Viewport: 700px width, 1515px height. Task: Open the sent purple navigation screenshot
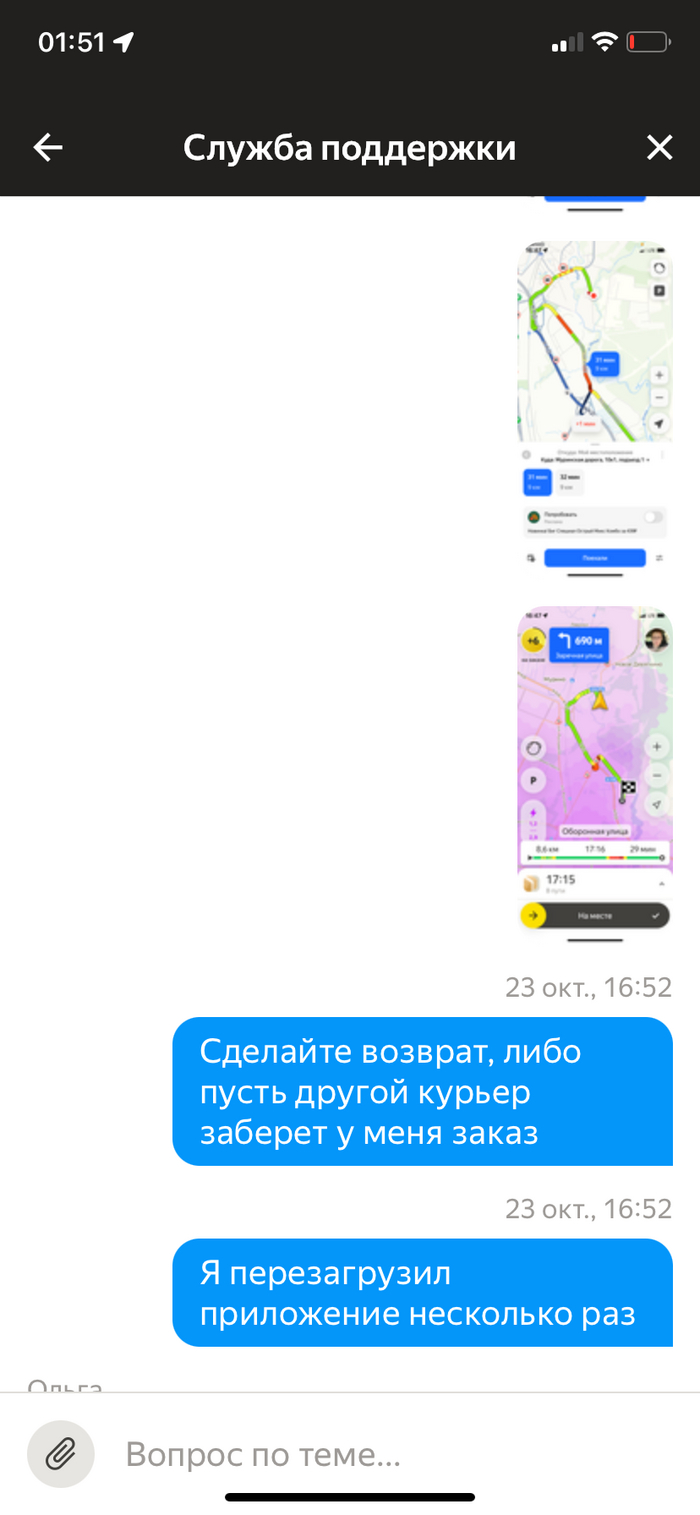pos(594,772)
